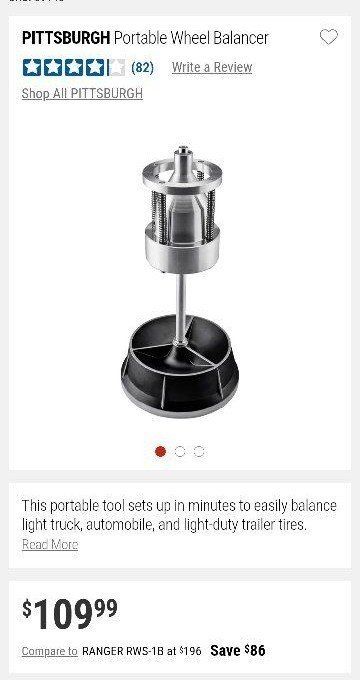Open the Compare to link
360x680 pixels.
49,651
